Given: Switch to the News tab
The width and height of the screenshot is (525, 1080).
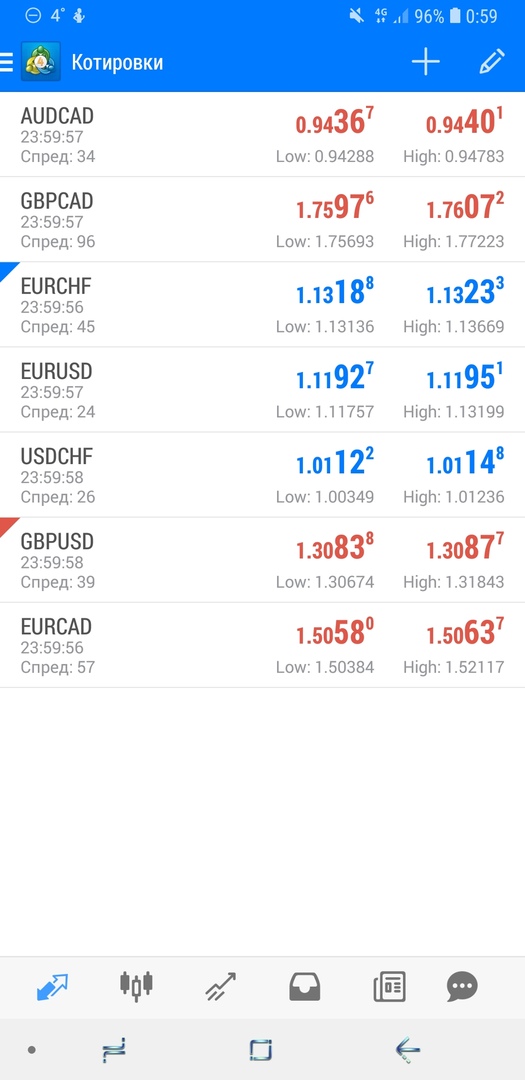Looking at the screenshot, I should tap(389, 987).
